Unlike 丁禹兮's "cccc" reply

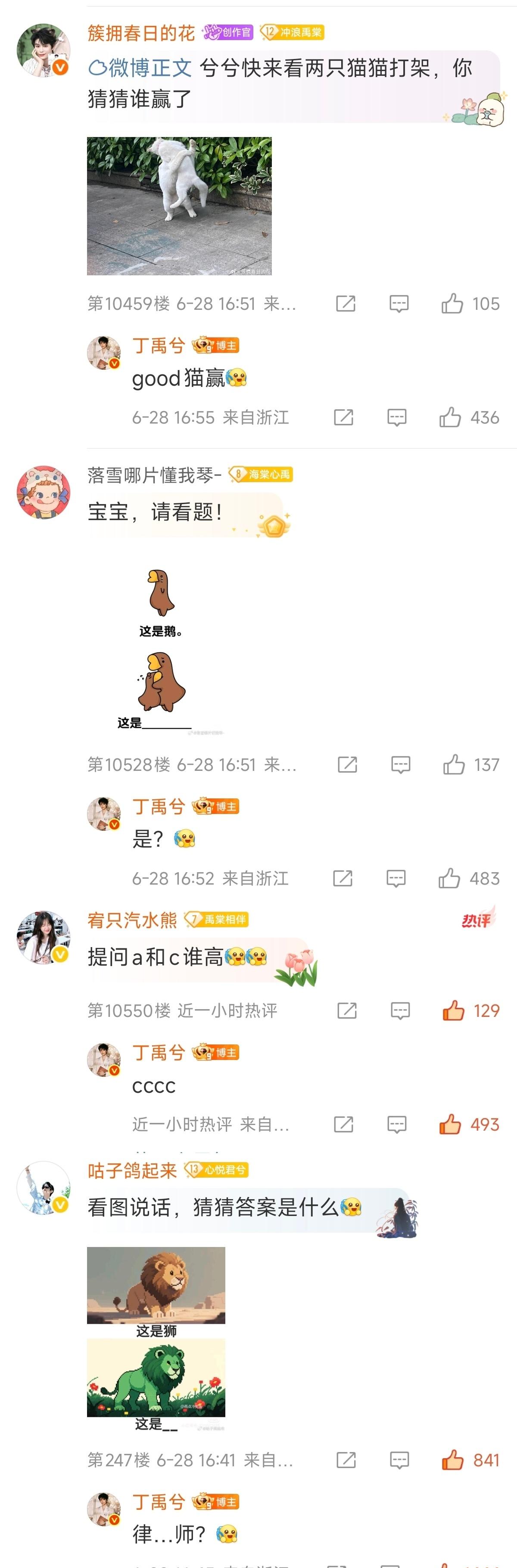click(450, 1124)
